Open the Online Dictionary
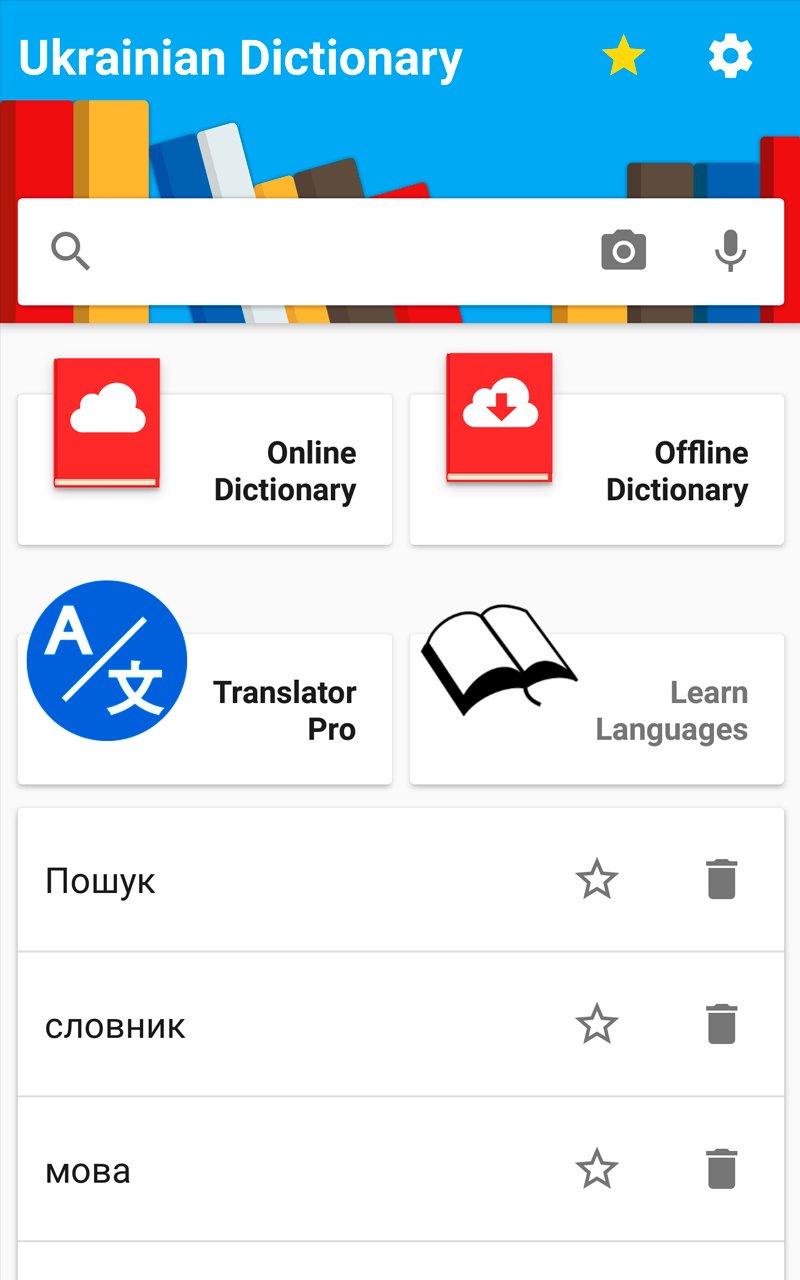 [x=204, y=469]
